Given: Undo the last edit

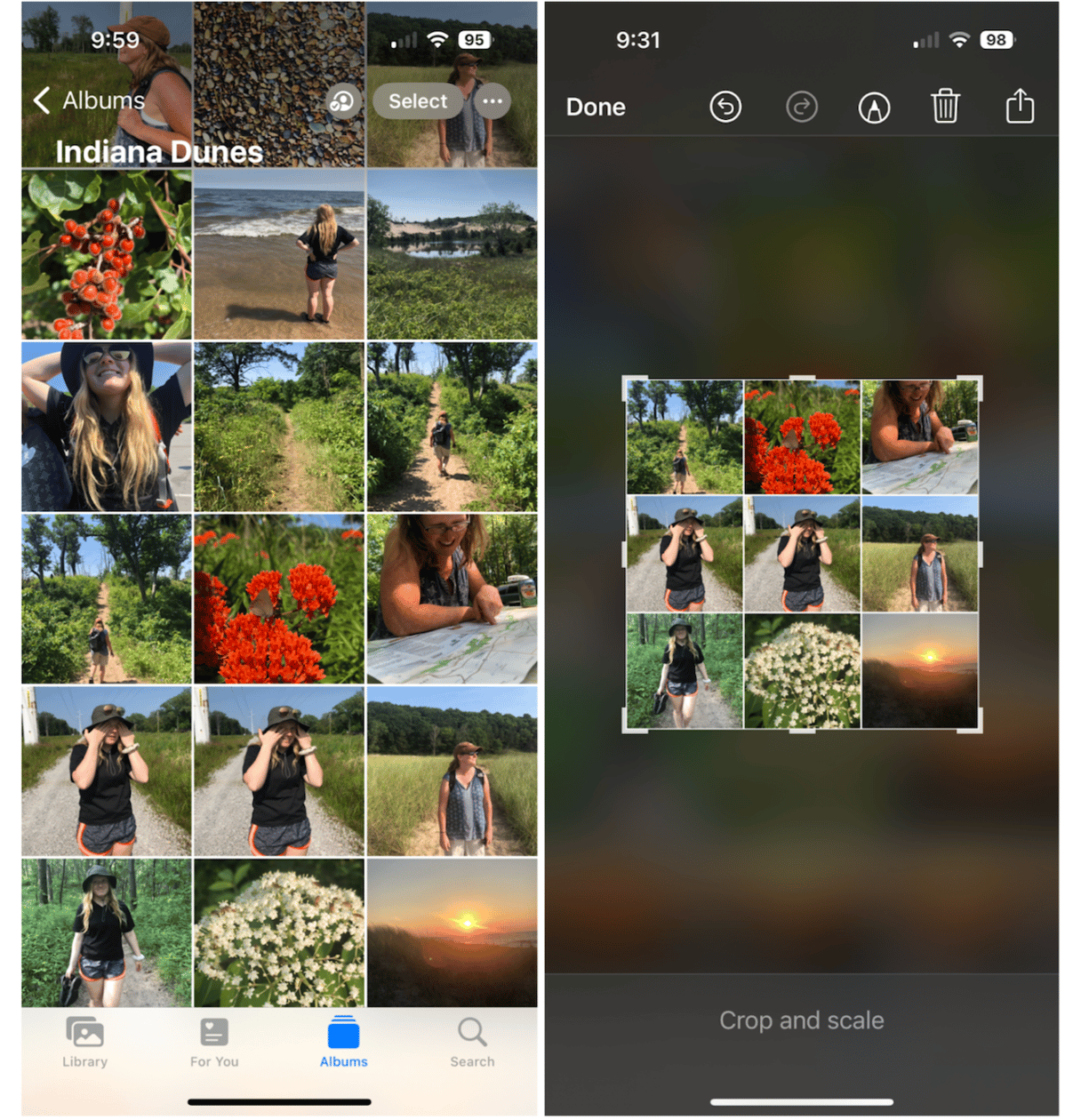Looking at the screenshot, I should click(725, 108).
